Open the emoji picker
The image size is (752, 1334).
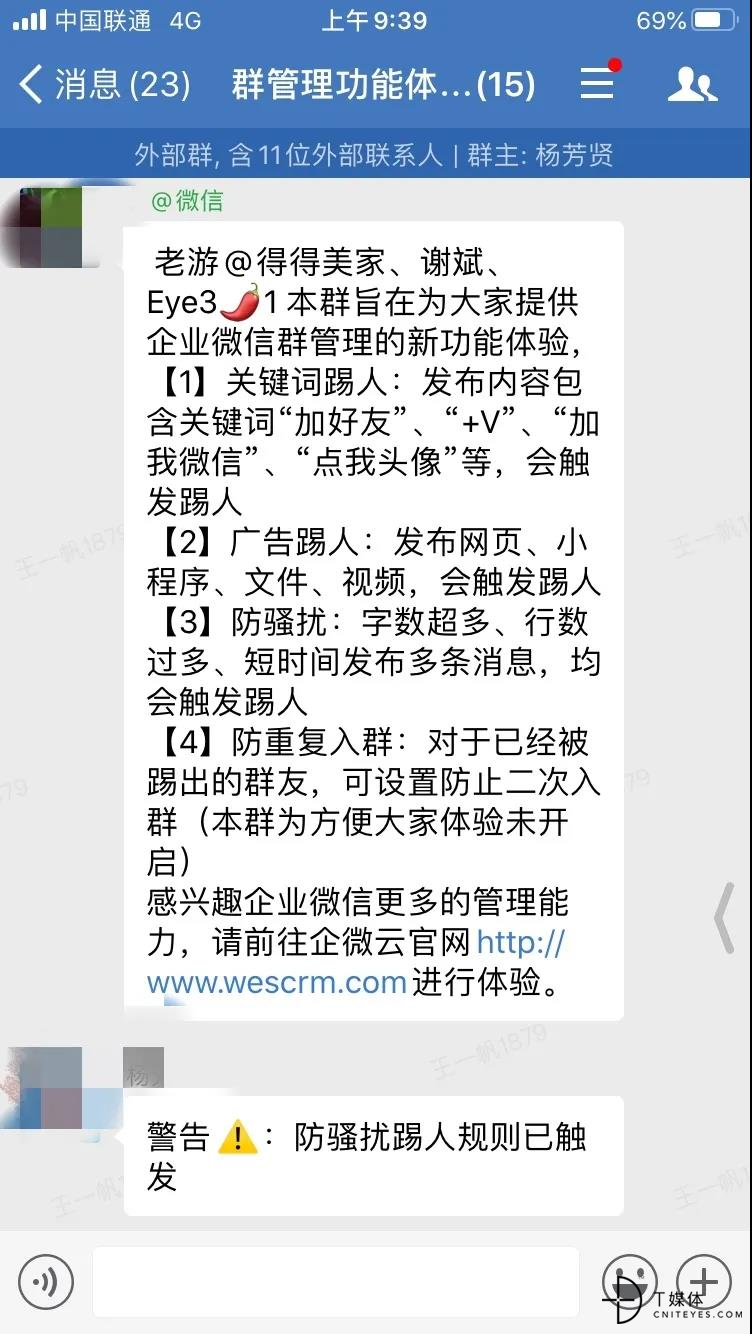(x=630, y=1280)
